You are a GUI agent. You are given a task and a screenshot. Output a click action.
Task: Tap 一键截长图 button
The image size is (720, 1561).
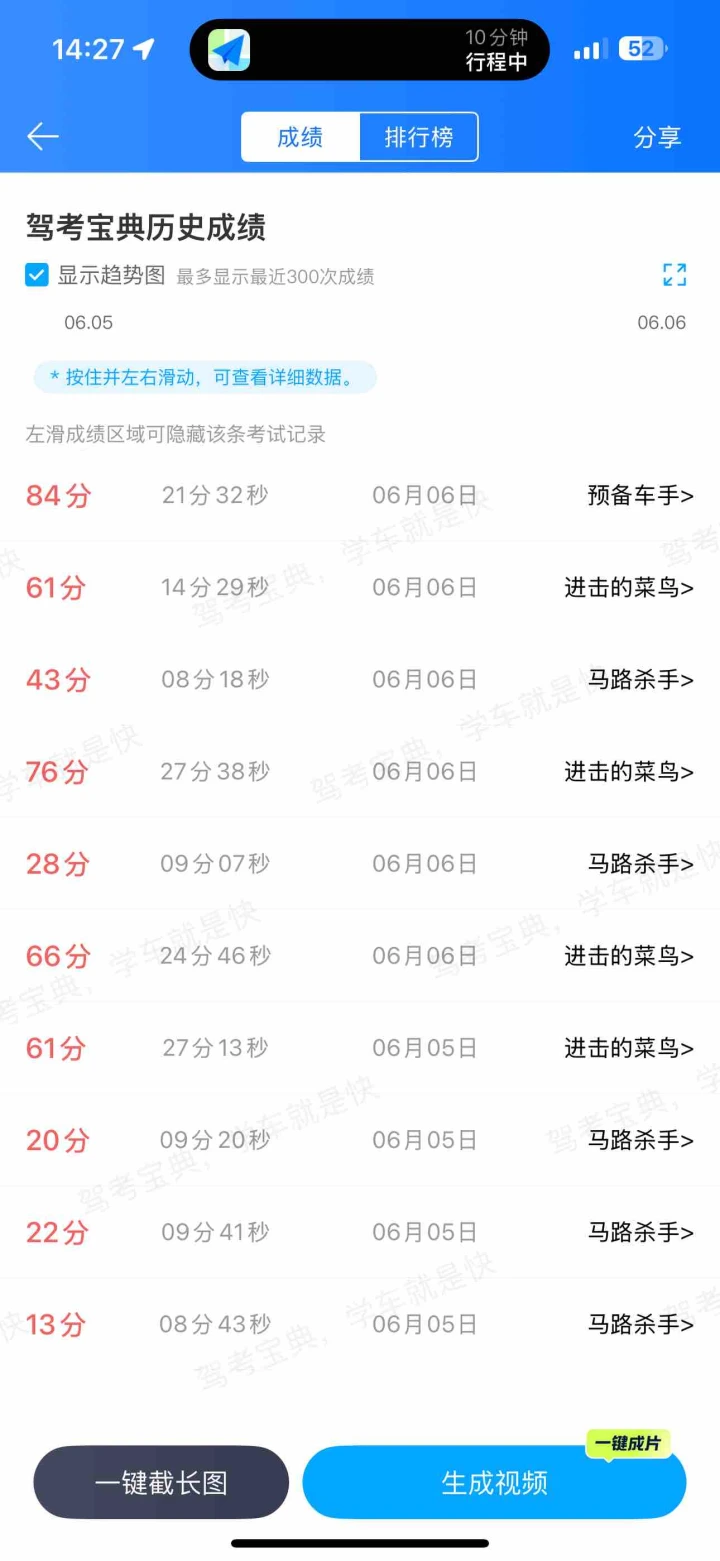pyautogui.click(x=161, y=1482)
